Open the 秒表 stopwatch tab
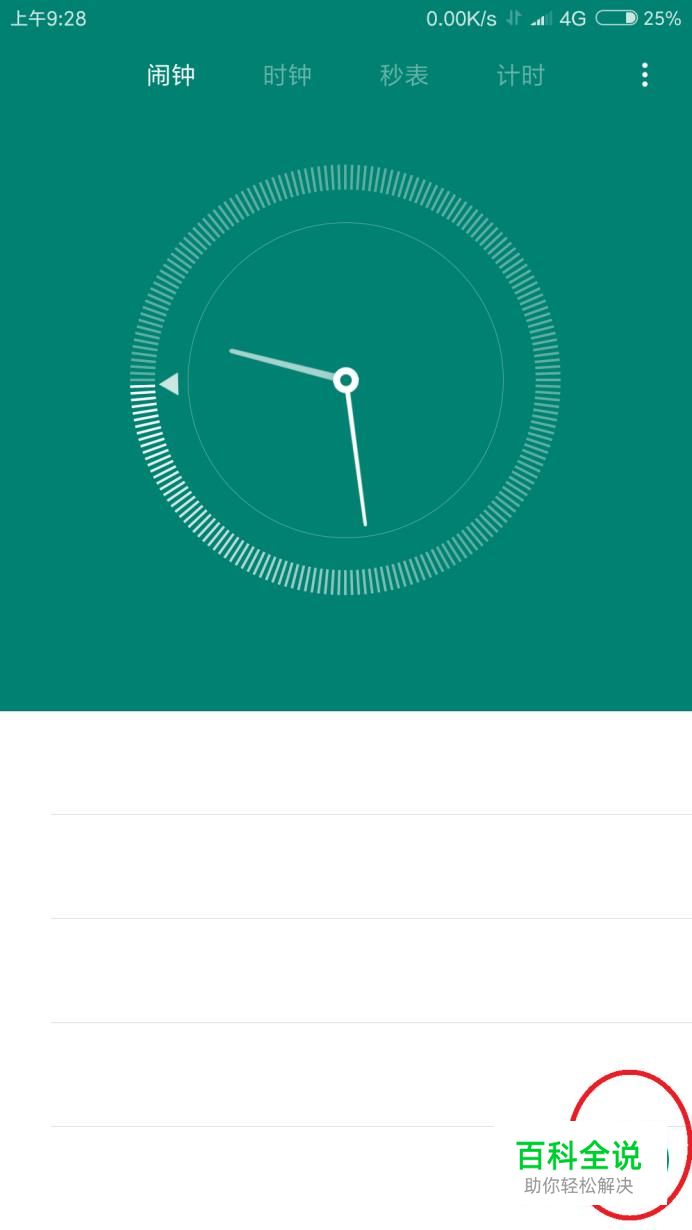The height and width of the screenshot is (1230, 692). 404,75
